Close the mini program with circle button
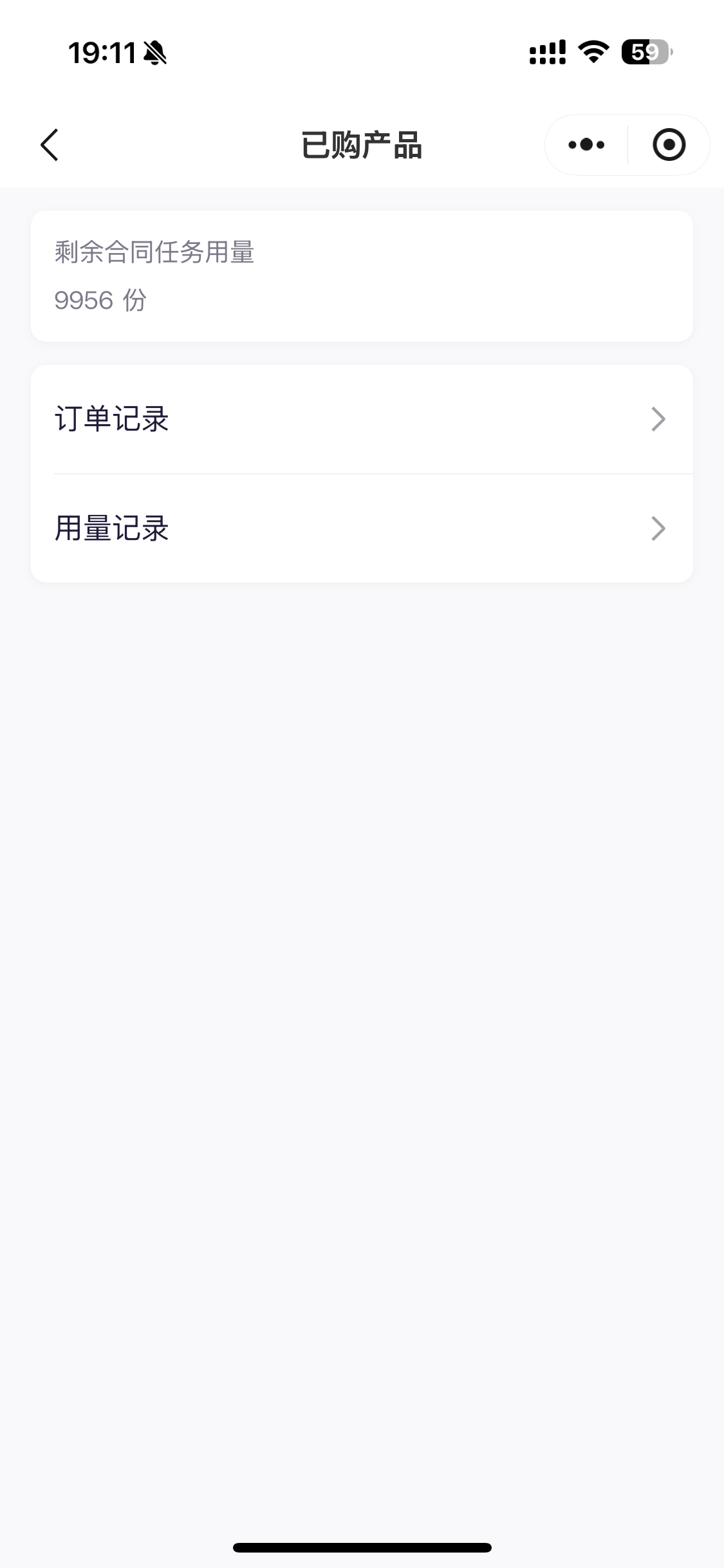 [669, 145]
